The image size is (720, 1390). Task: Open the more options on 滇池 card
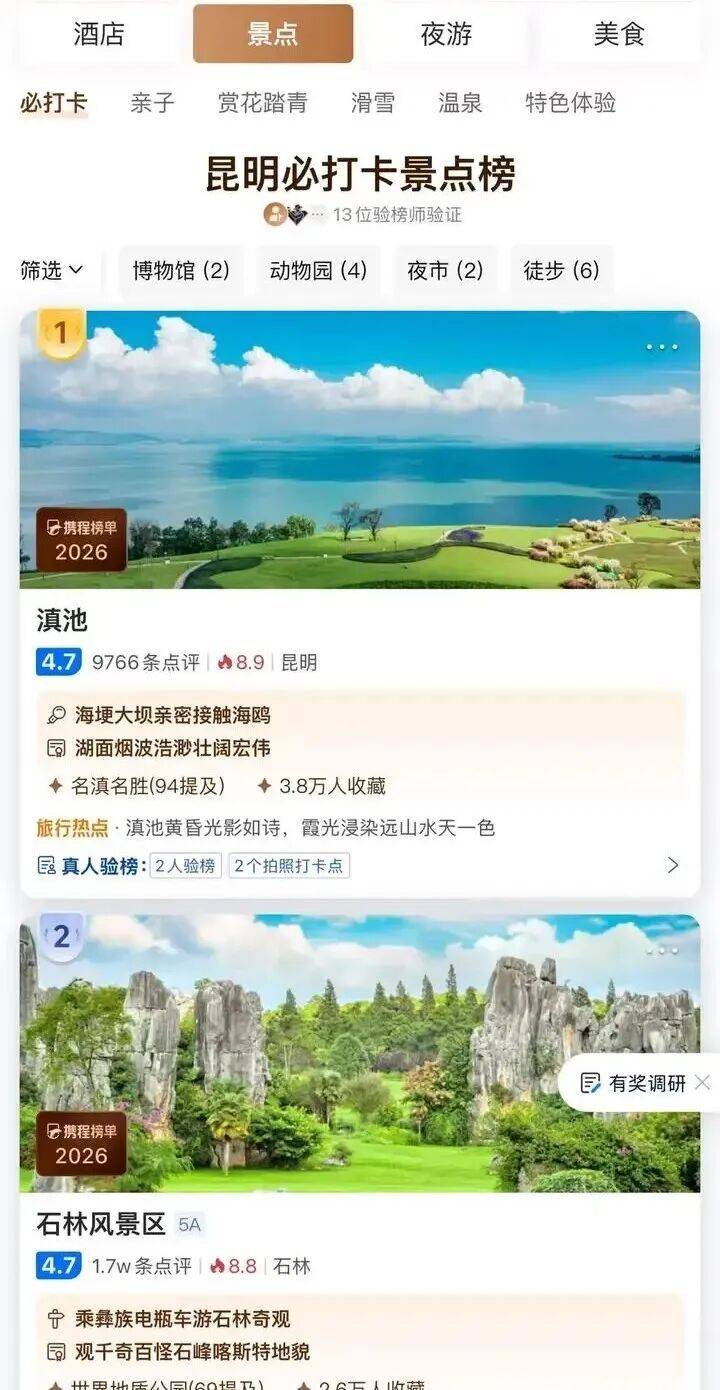point(661,347)
